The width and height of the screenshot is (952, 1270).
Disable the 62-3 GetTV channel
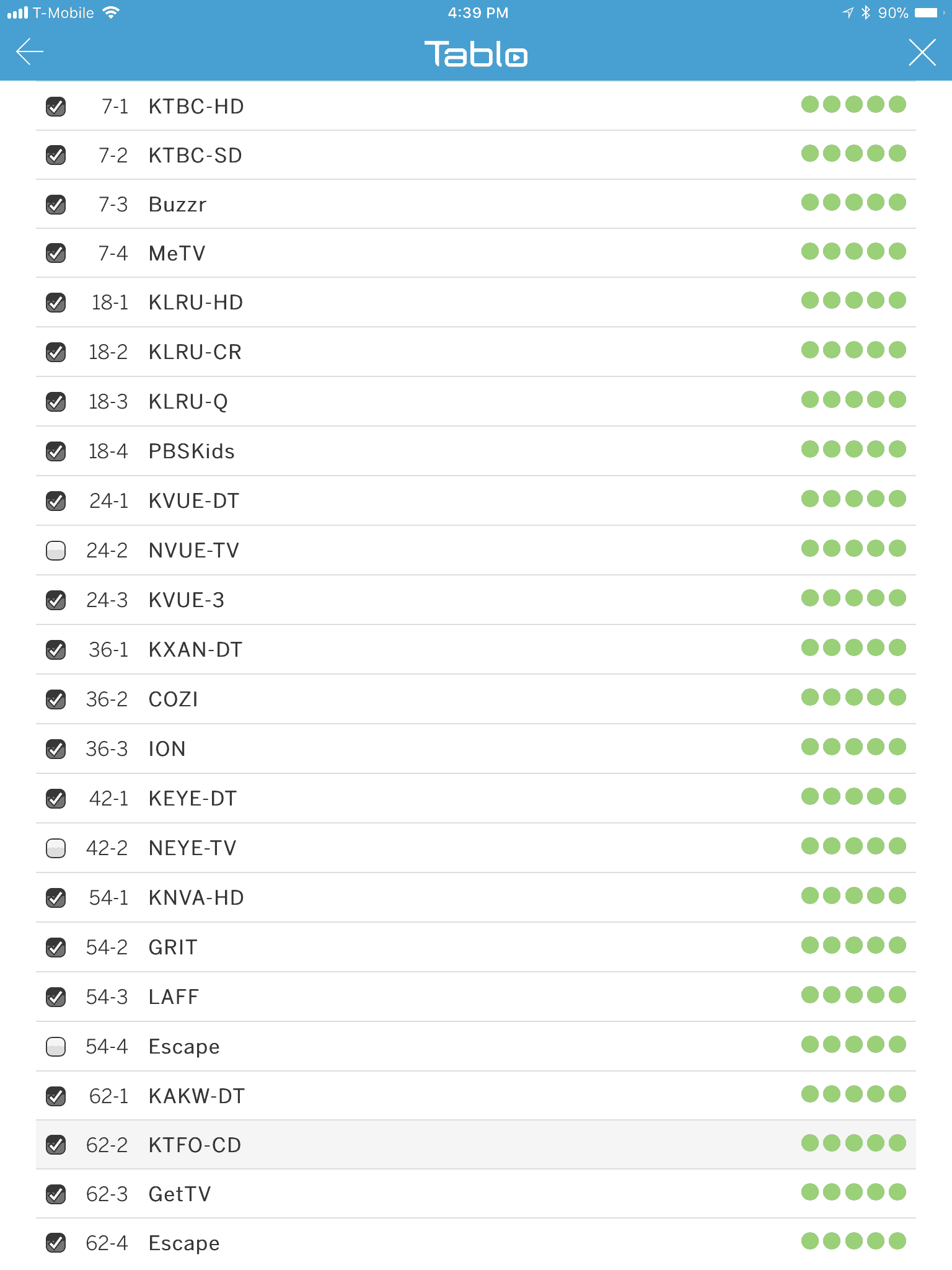[55, 1194]
